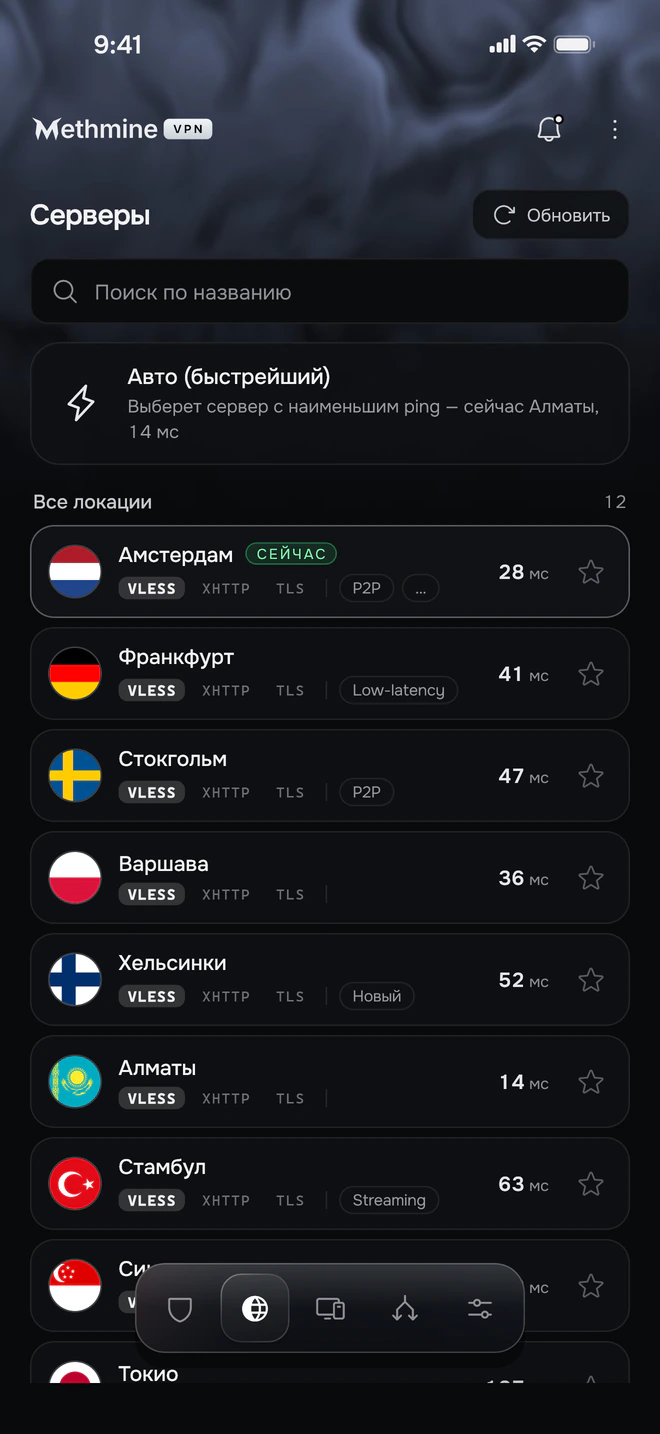Select the Алматы server row

[x=330, y=1082]
